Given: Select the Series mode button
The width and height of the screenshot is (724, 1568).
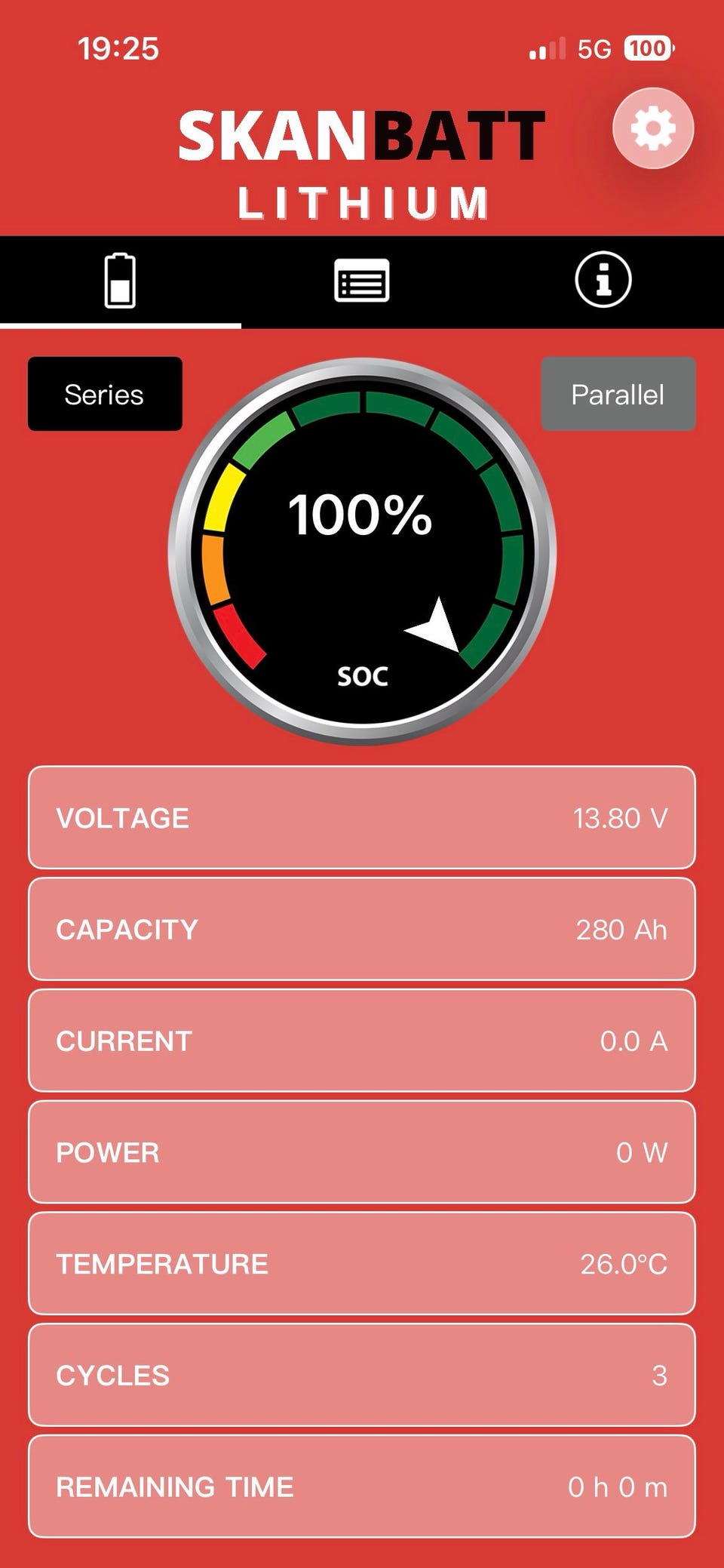Looking at the screenshot, I should pyautogui.click(x=105, y=394).
